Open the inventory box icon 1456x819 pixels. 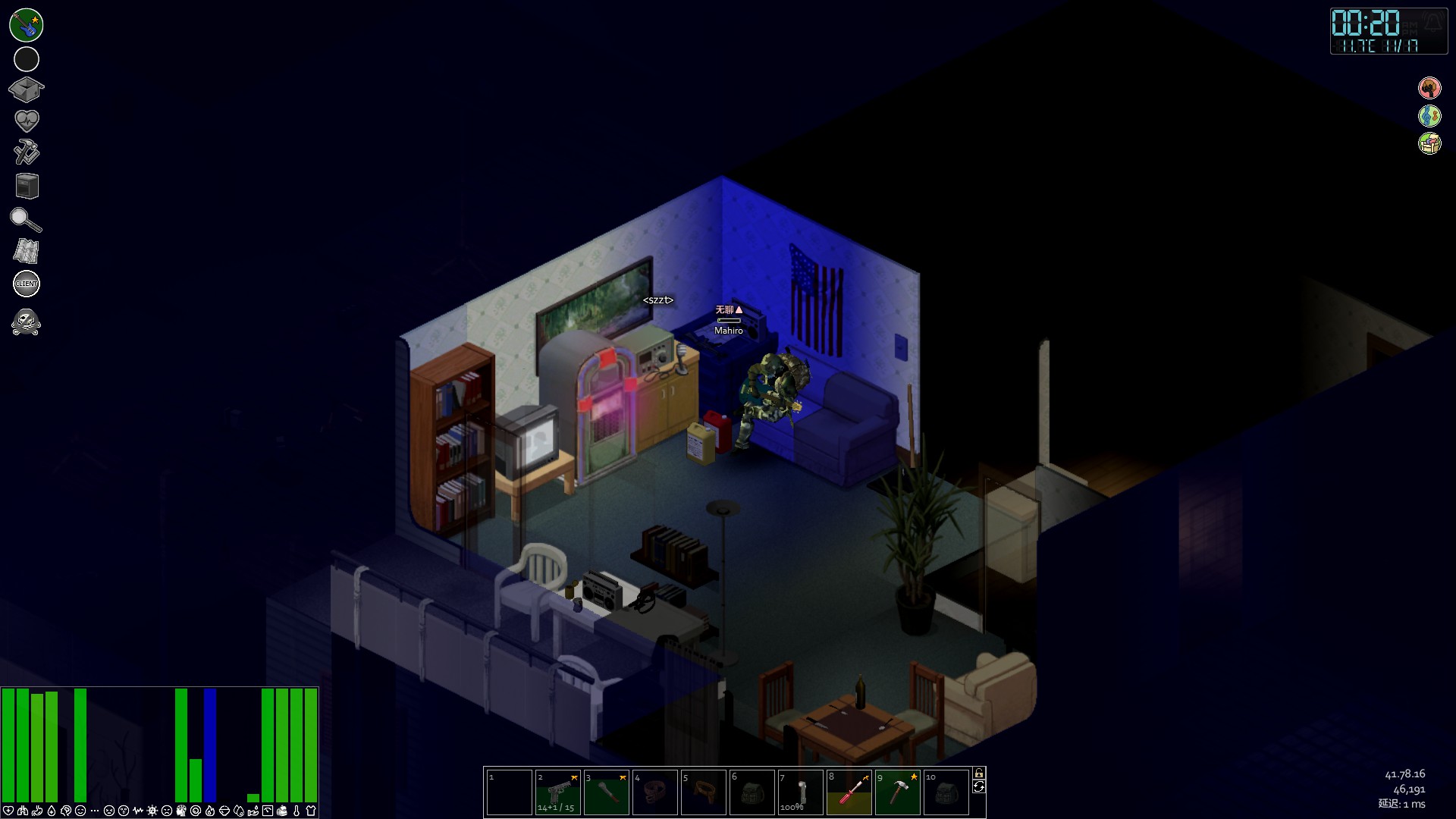27,89
